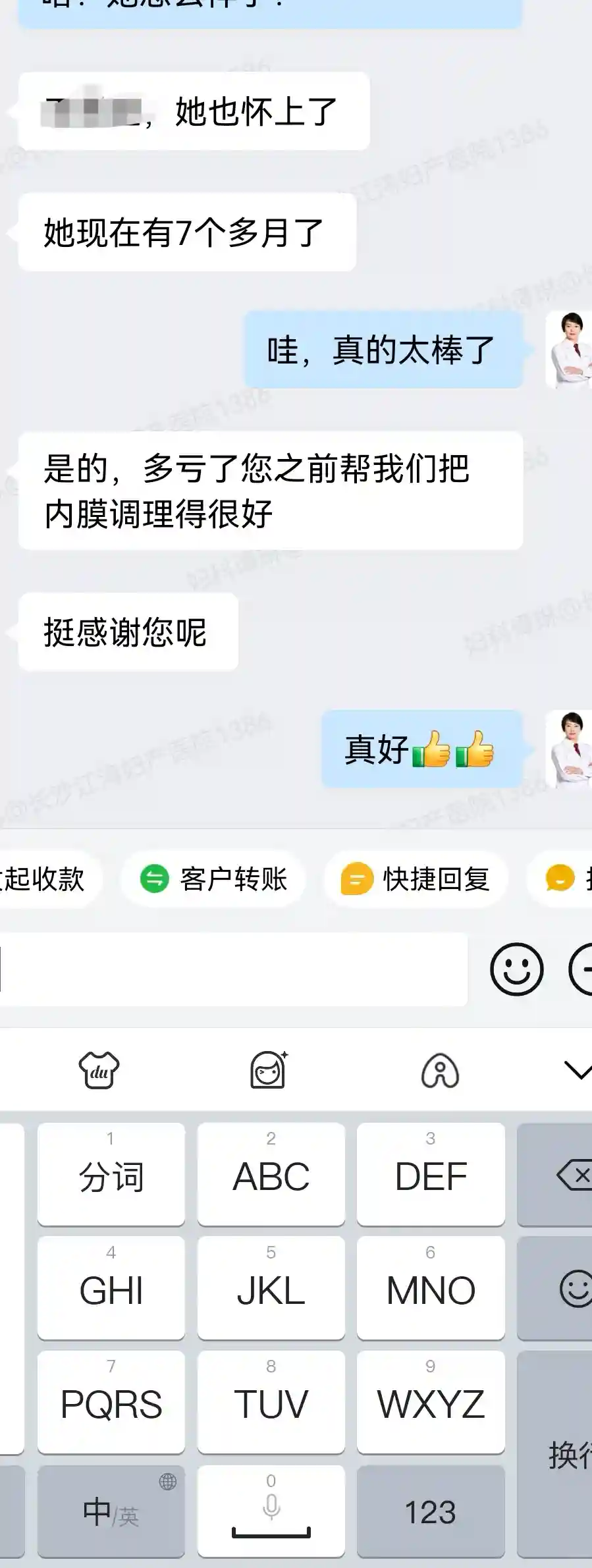Open the keyboard sticker face icon
The image size is (592, 1568).
[x=269, y=1070]
